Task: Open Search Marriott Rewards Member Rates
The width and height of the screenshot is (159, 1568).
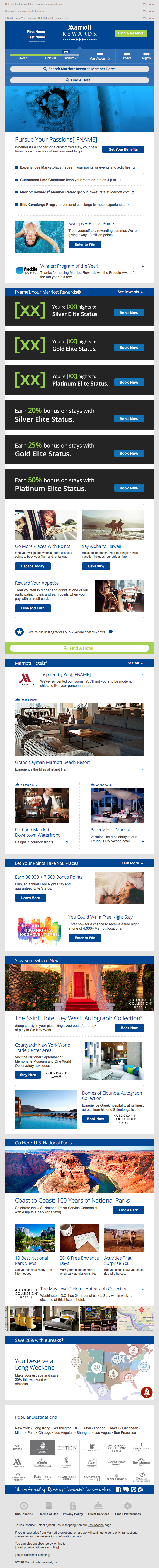Action: [x=79, y=69]
